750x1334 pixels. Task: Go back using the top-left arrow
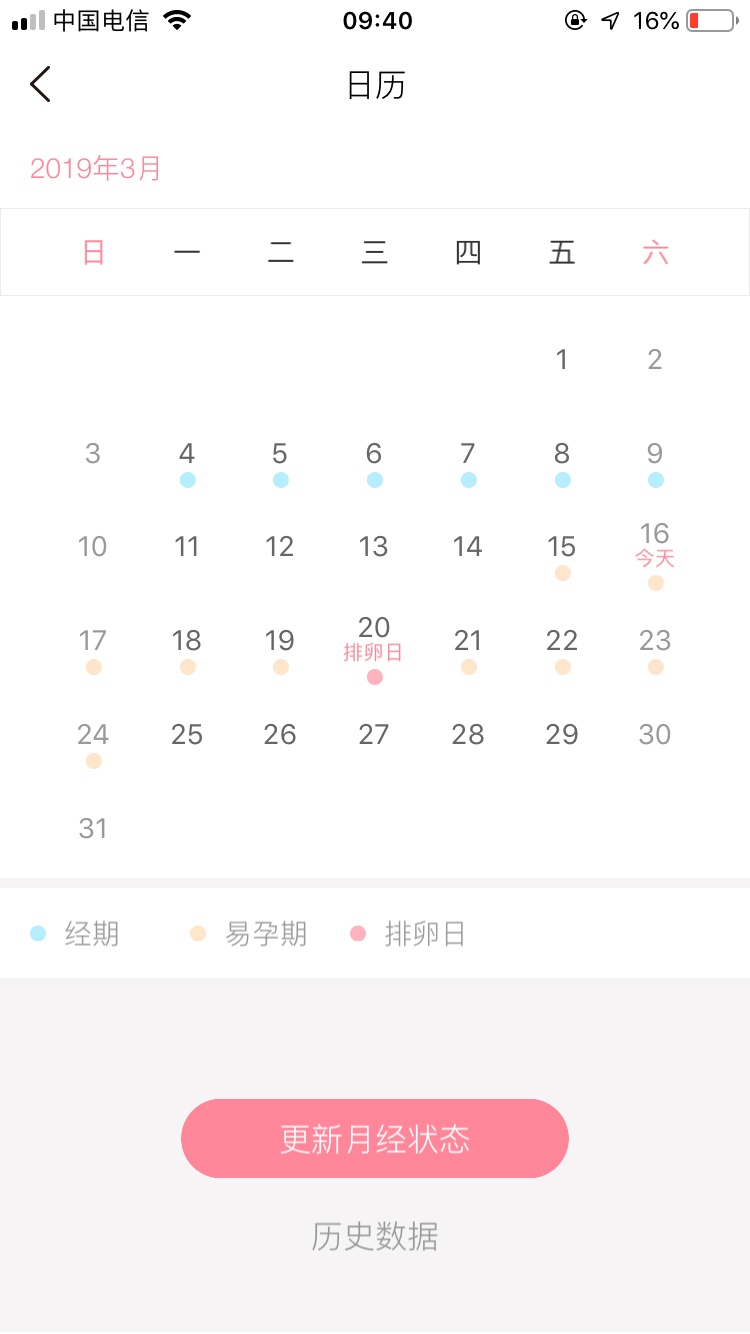coord(40,85)
